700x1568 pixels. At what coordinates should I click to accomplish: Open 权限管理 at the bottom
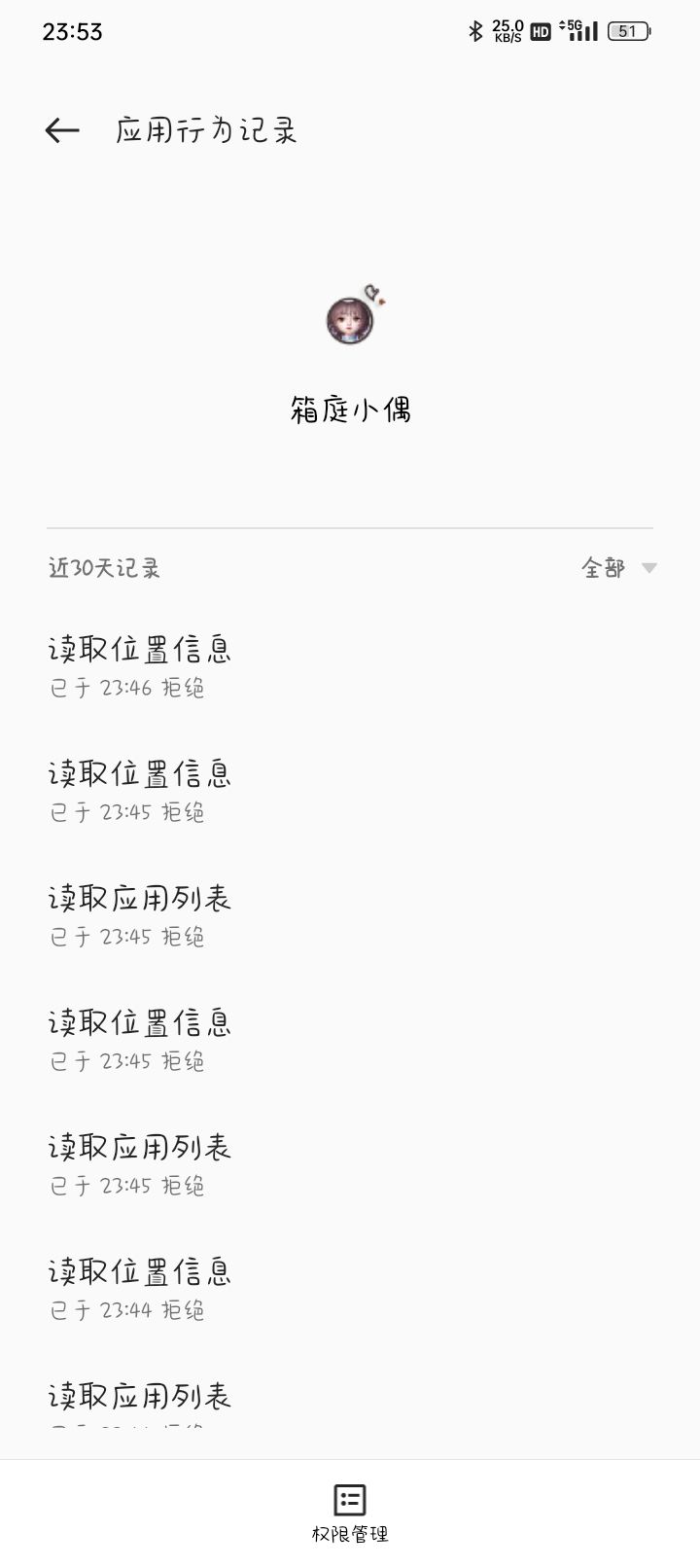[350, 1514]
